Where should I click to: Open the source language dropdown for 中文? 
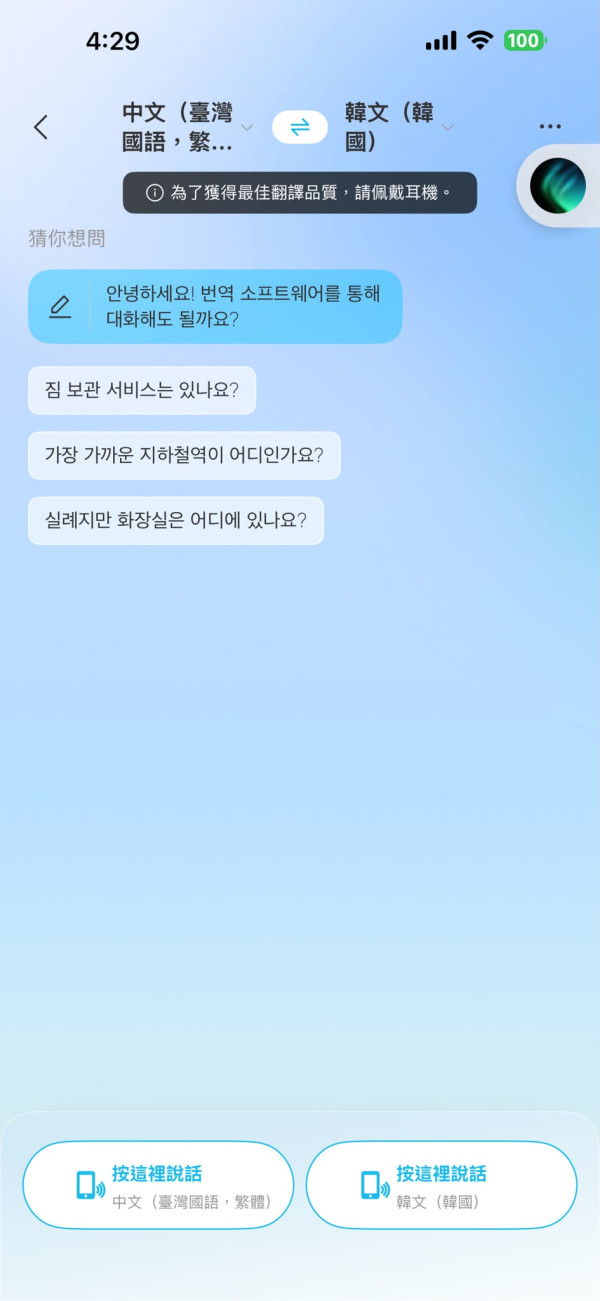187,127
